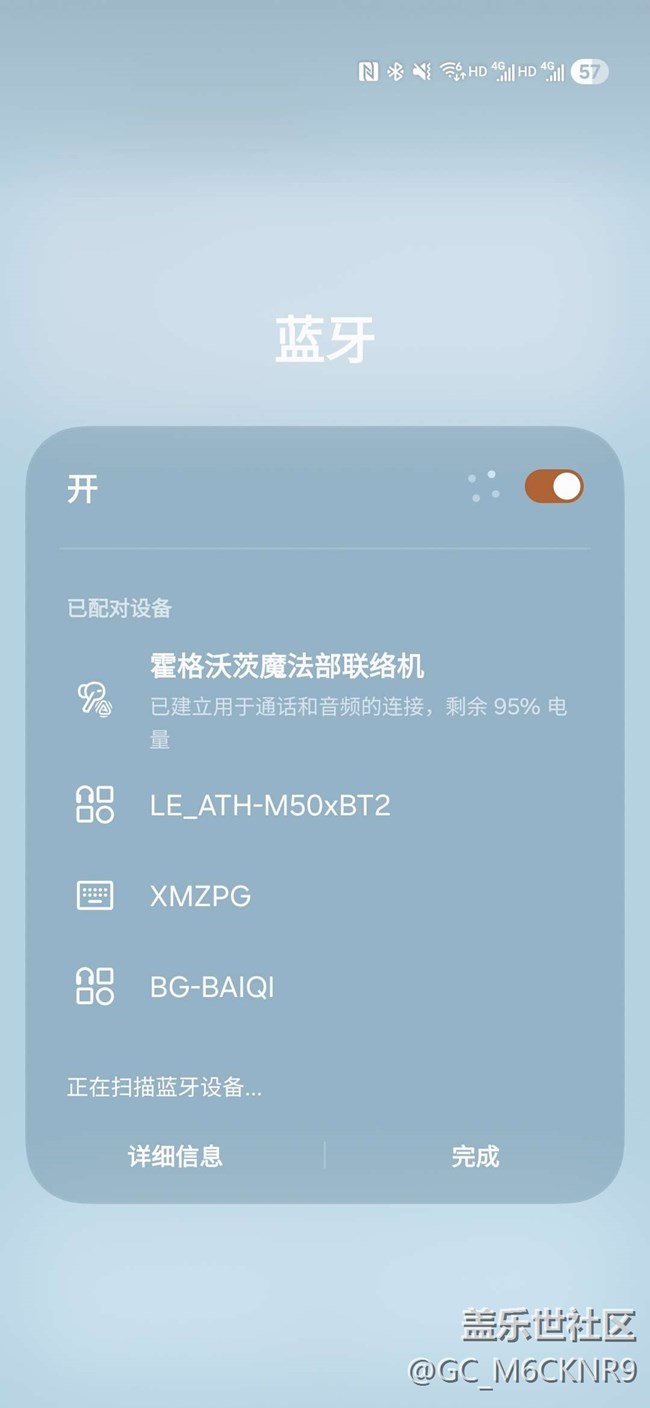Open 详细信息 for Bluetooth details
Image resolution: width=650 pixels, height=1408 pixels.
[x=175, y=1157]
